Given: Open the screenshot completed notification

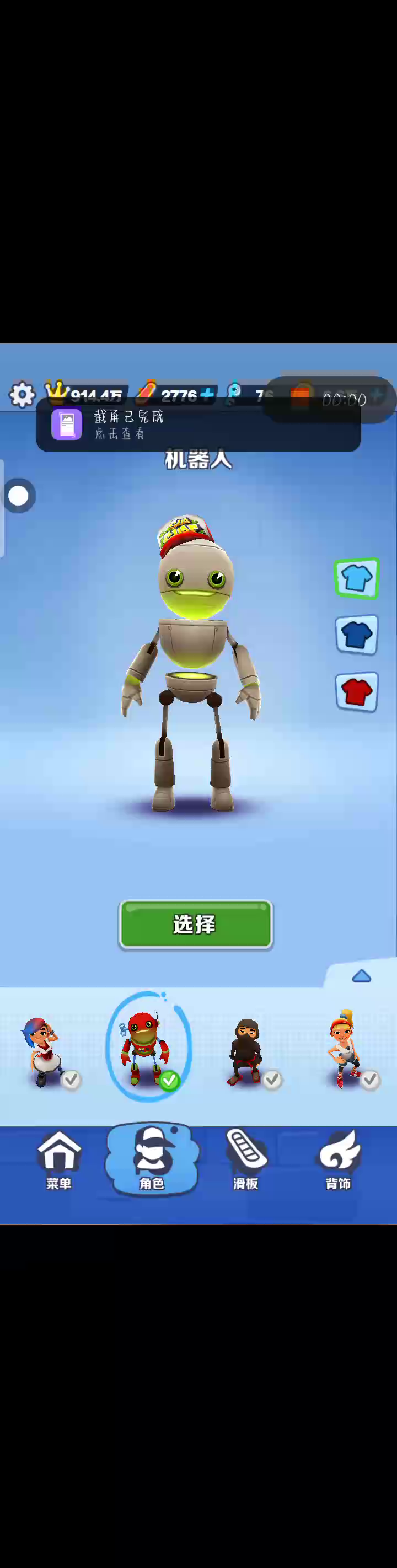Looking at the screenshot, I should [x=198, y=425].
